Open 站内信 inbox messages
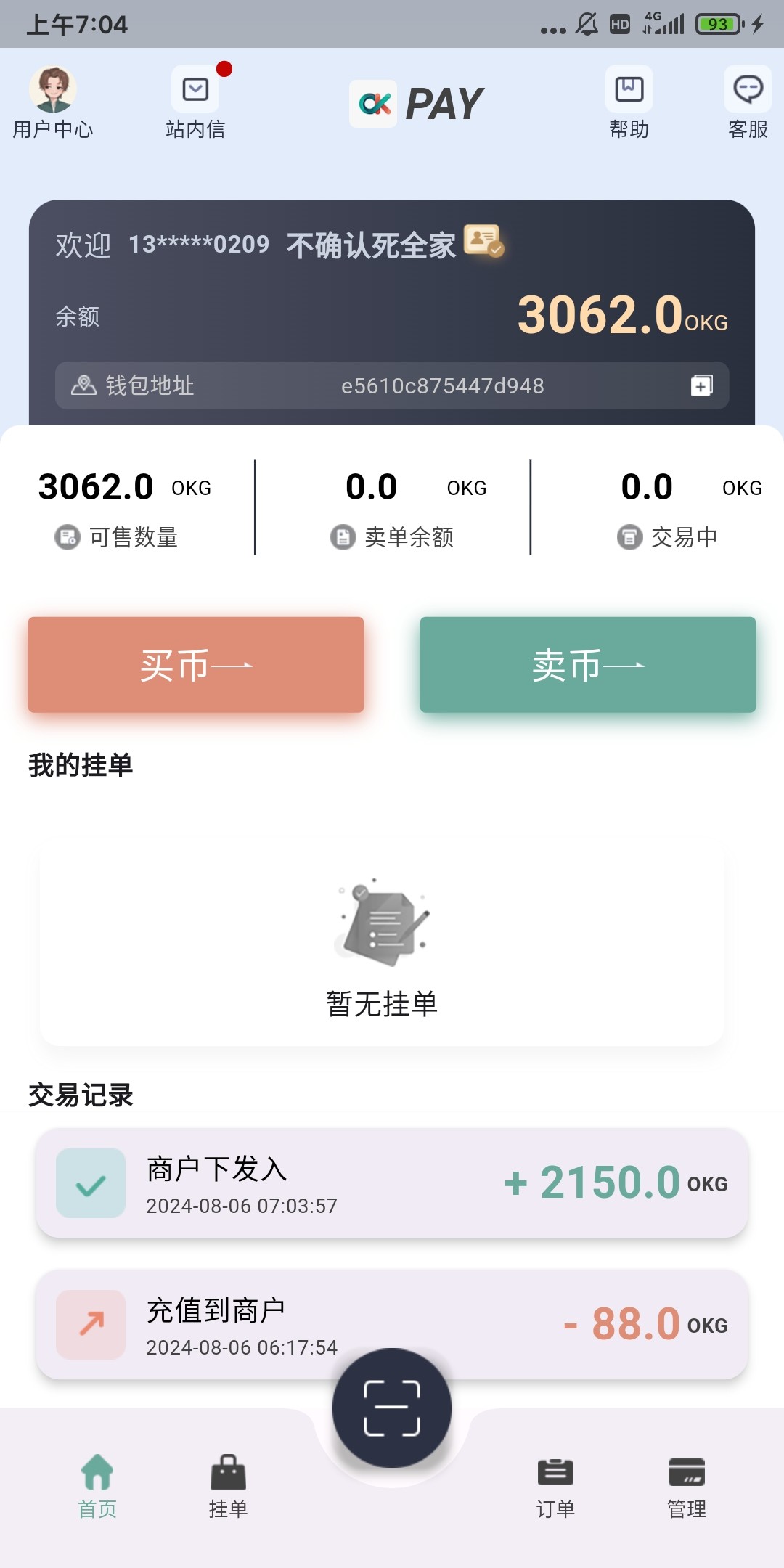This screenshot has width=784, height=1568. click(195, 102)
